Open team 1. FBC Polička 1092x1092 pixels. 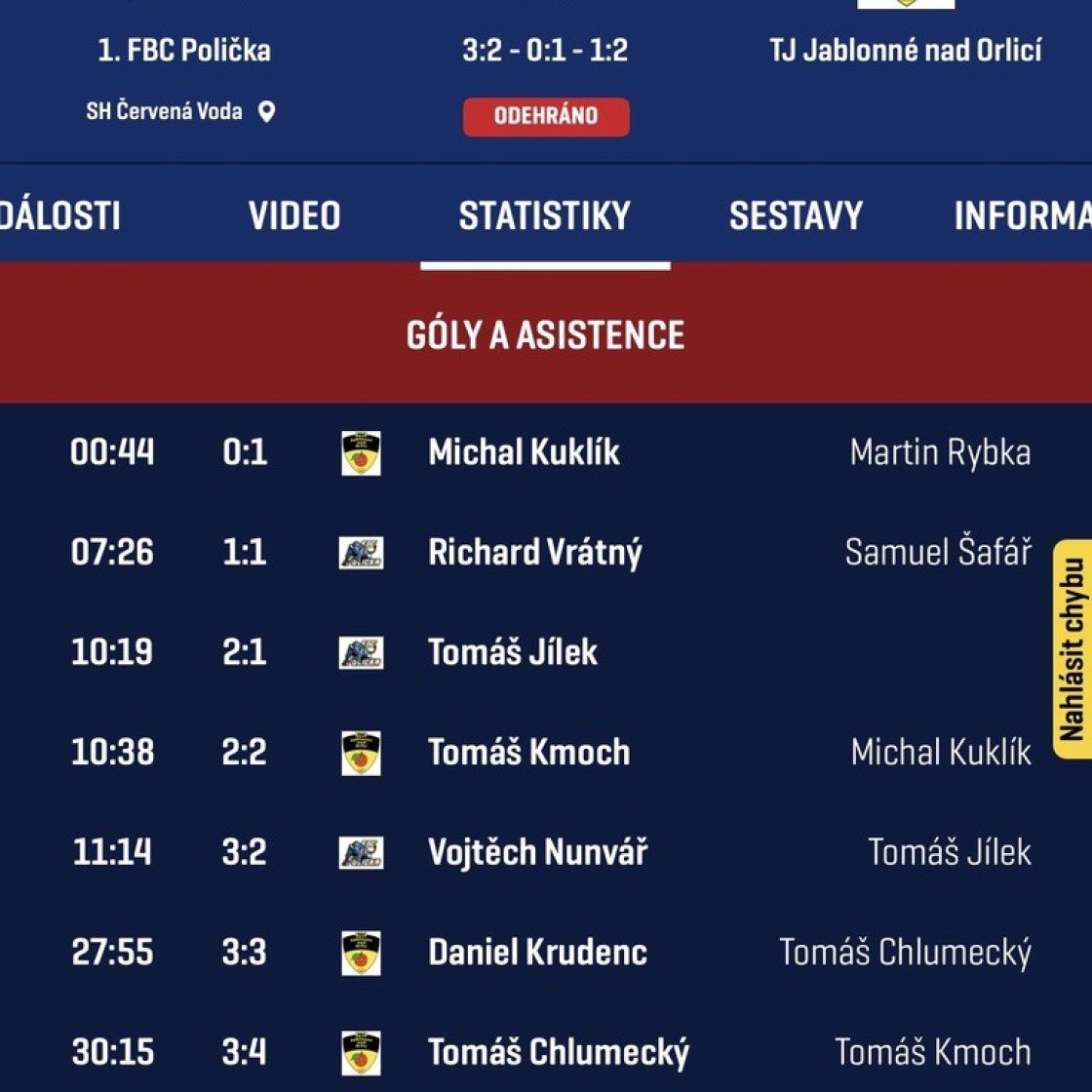tap(184, 51)
